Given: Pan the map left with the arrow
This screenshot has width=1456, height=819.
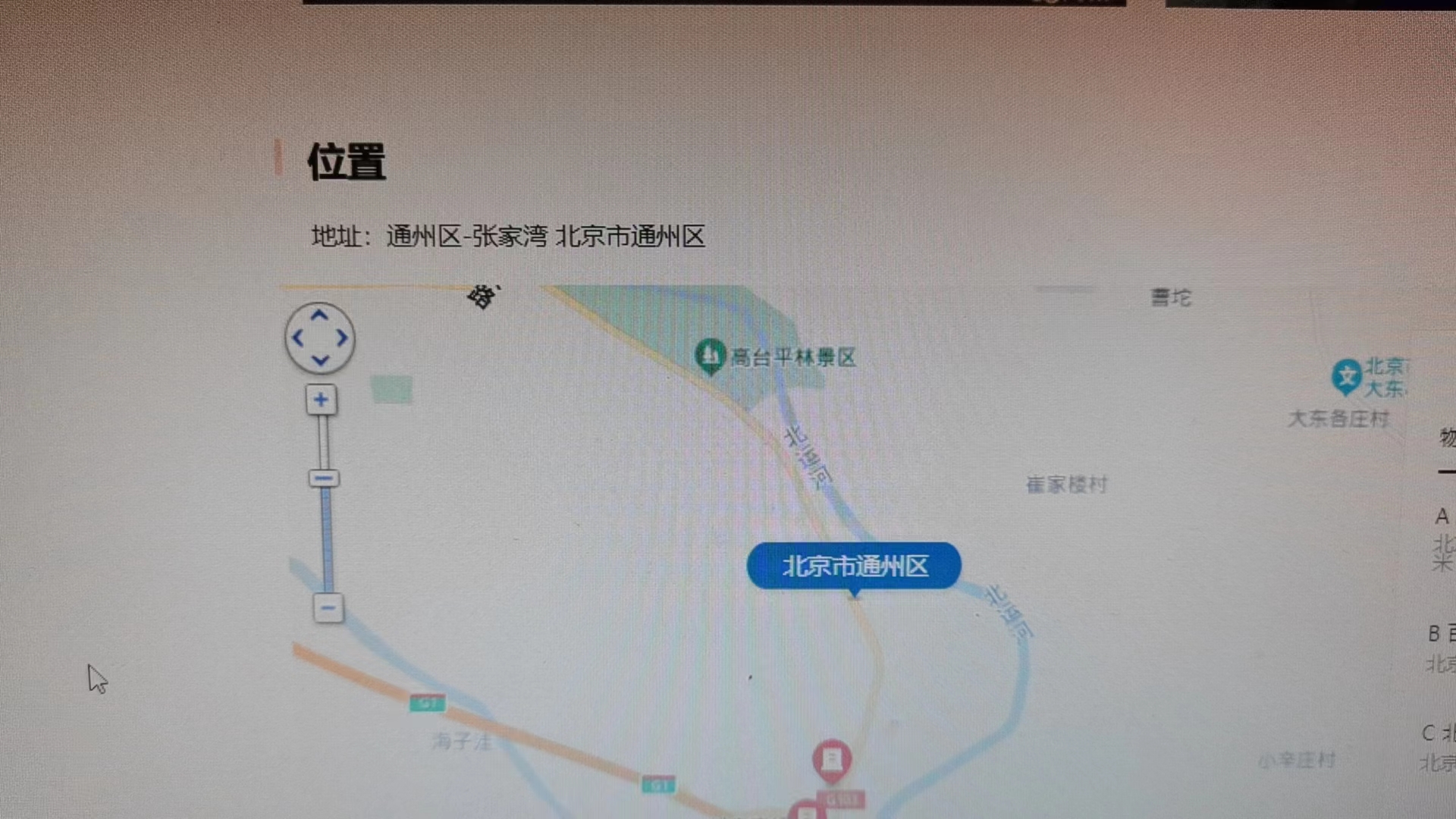Looking at the screenshot, I should 297,338.
